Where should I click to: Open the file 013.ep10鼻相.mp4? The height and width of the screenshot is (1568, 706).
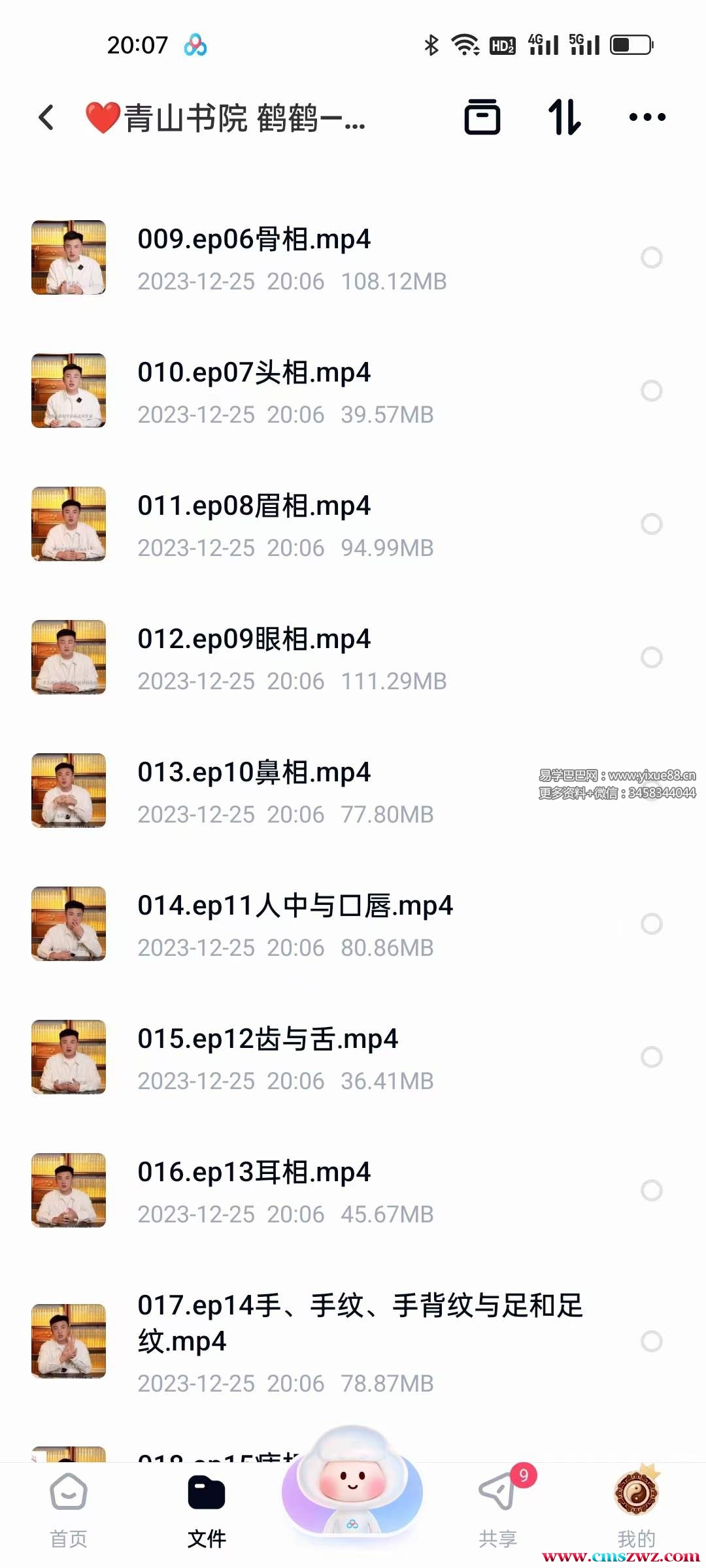[x=254, y=773]
